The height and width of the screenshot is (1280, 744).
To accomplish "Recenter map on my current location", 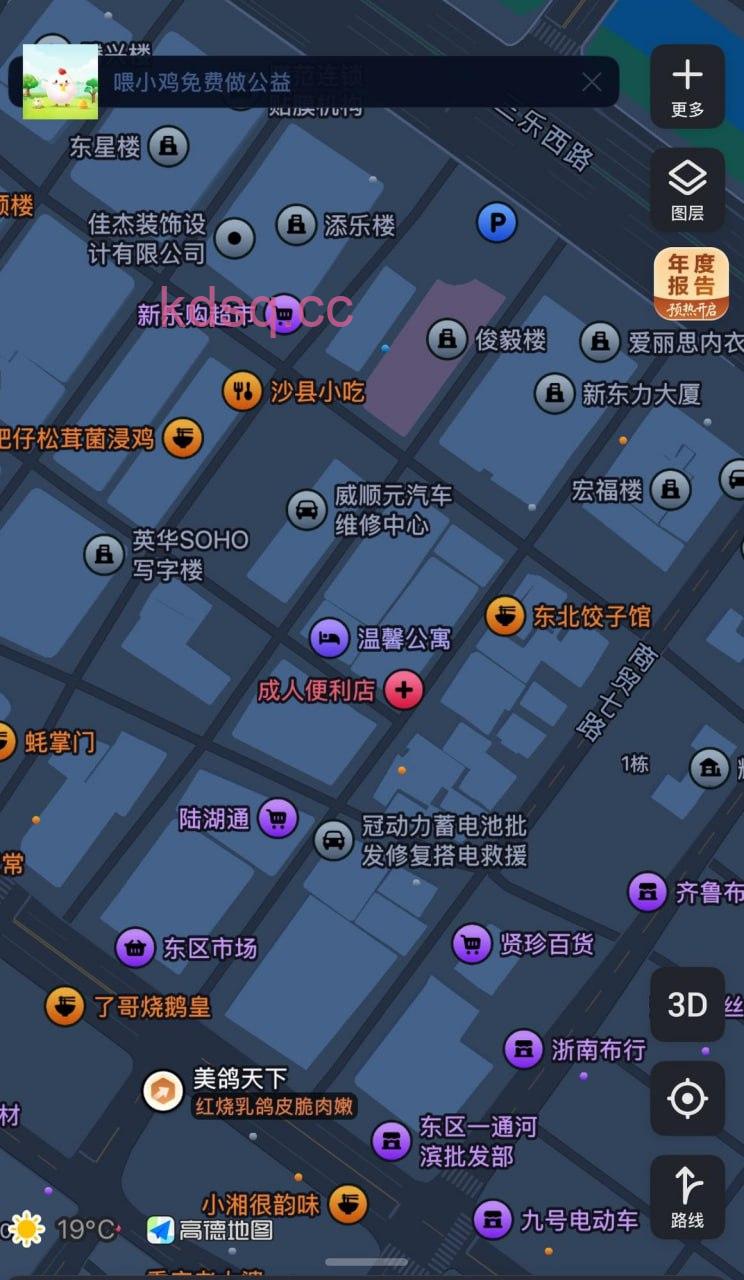I will pyautogui.click(x=687, y=1099).
